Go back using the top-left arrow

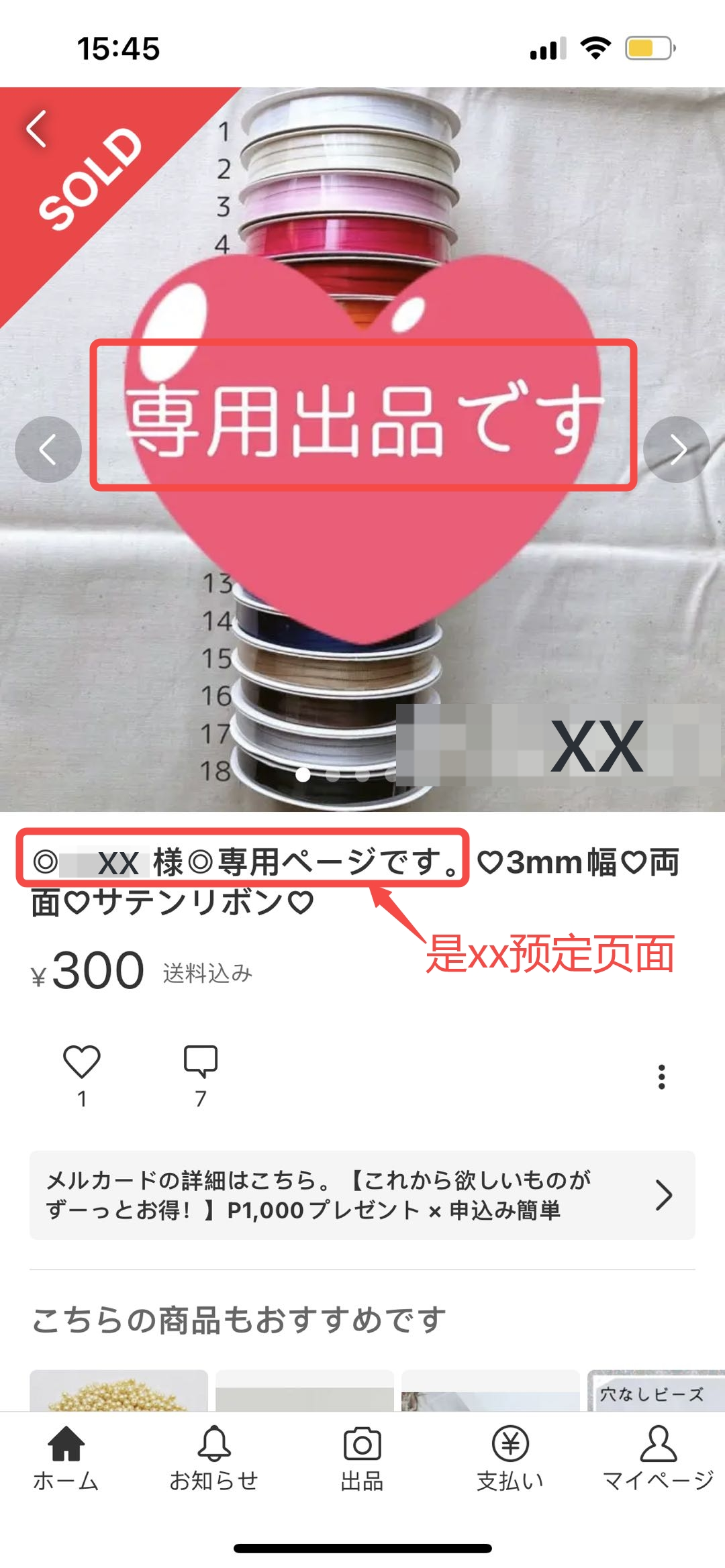tap(38, 128)
